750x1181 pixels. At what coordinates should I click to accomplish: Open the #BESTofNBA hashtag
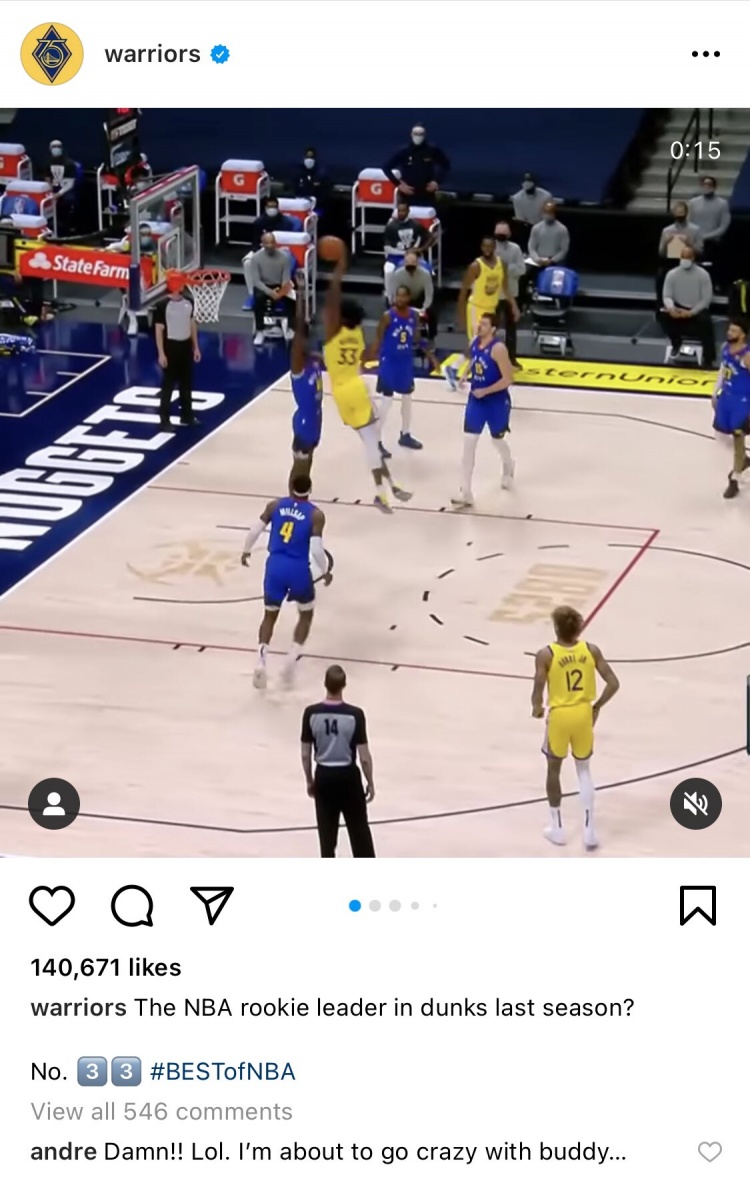click(222, 1072)
